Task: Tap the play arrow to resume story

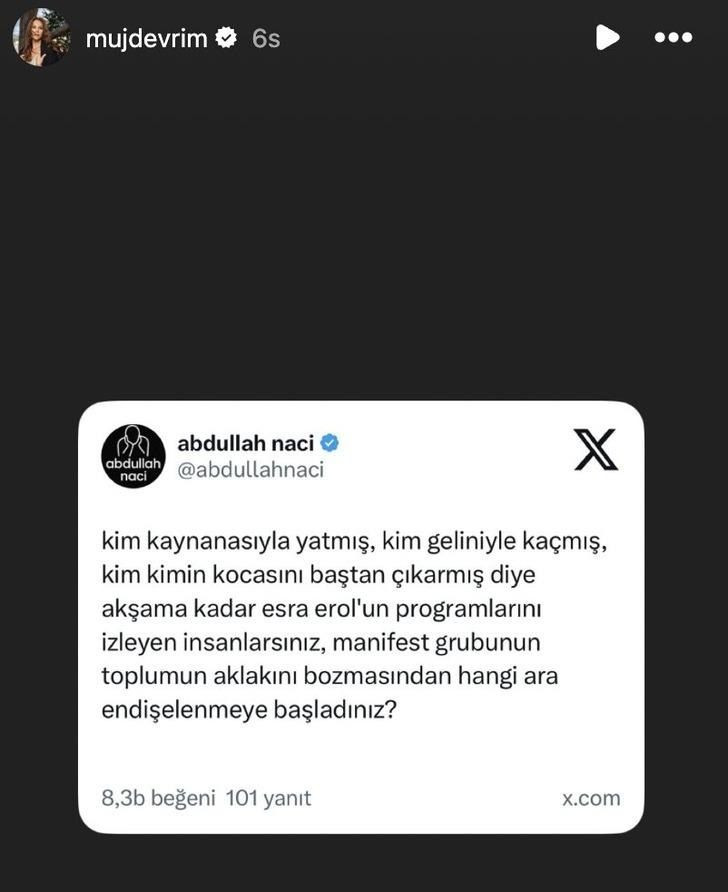Action: coord(607,37)
